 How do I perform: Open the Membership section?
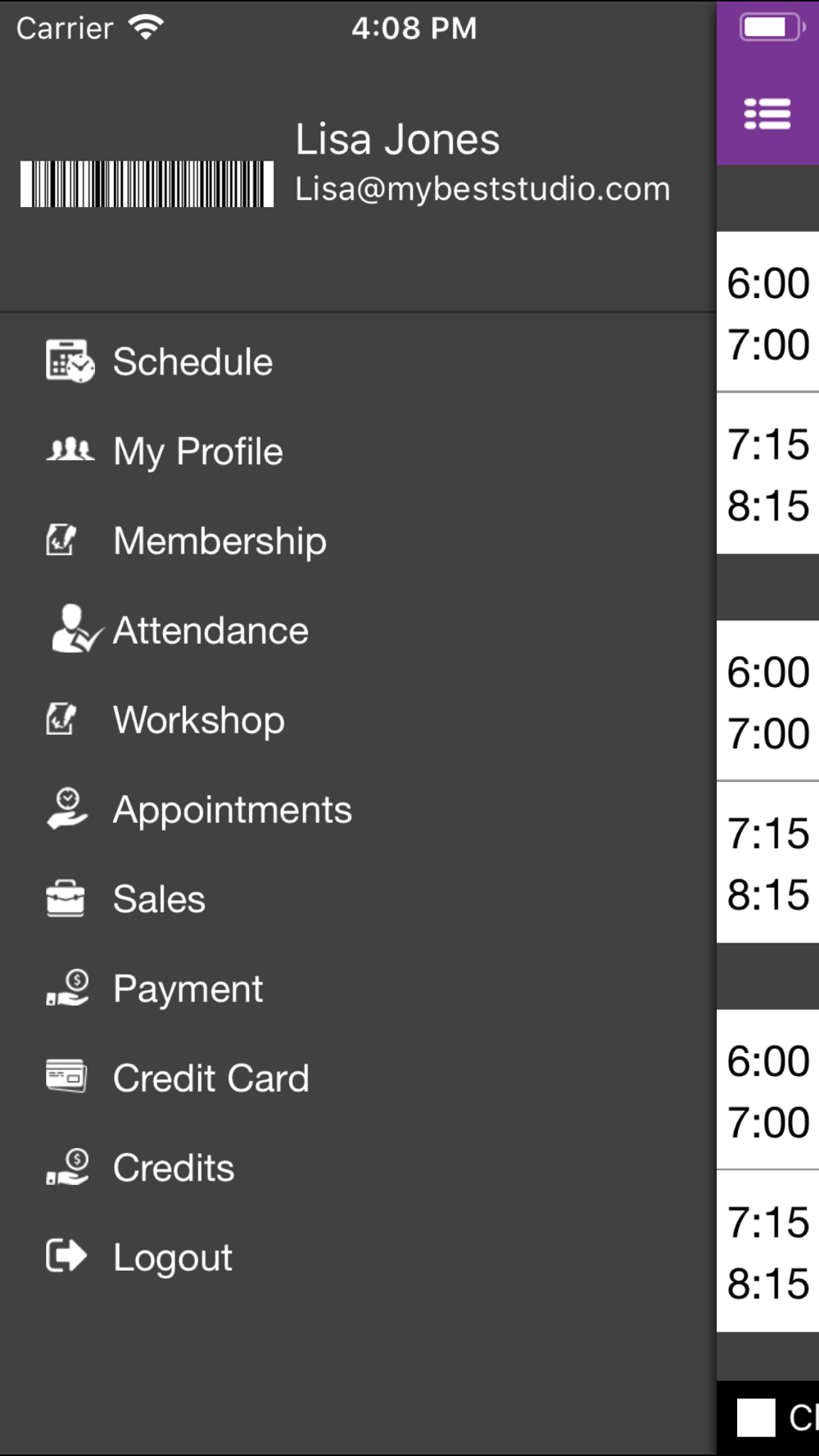[358, 540]
